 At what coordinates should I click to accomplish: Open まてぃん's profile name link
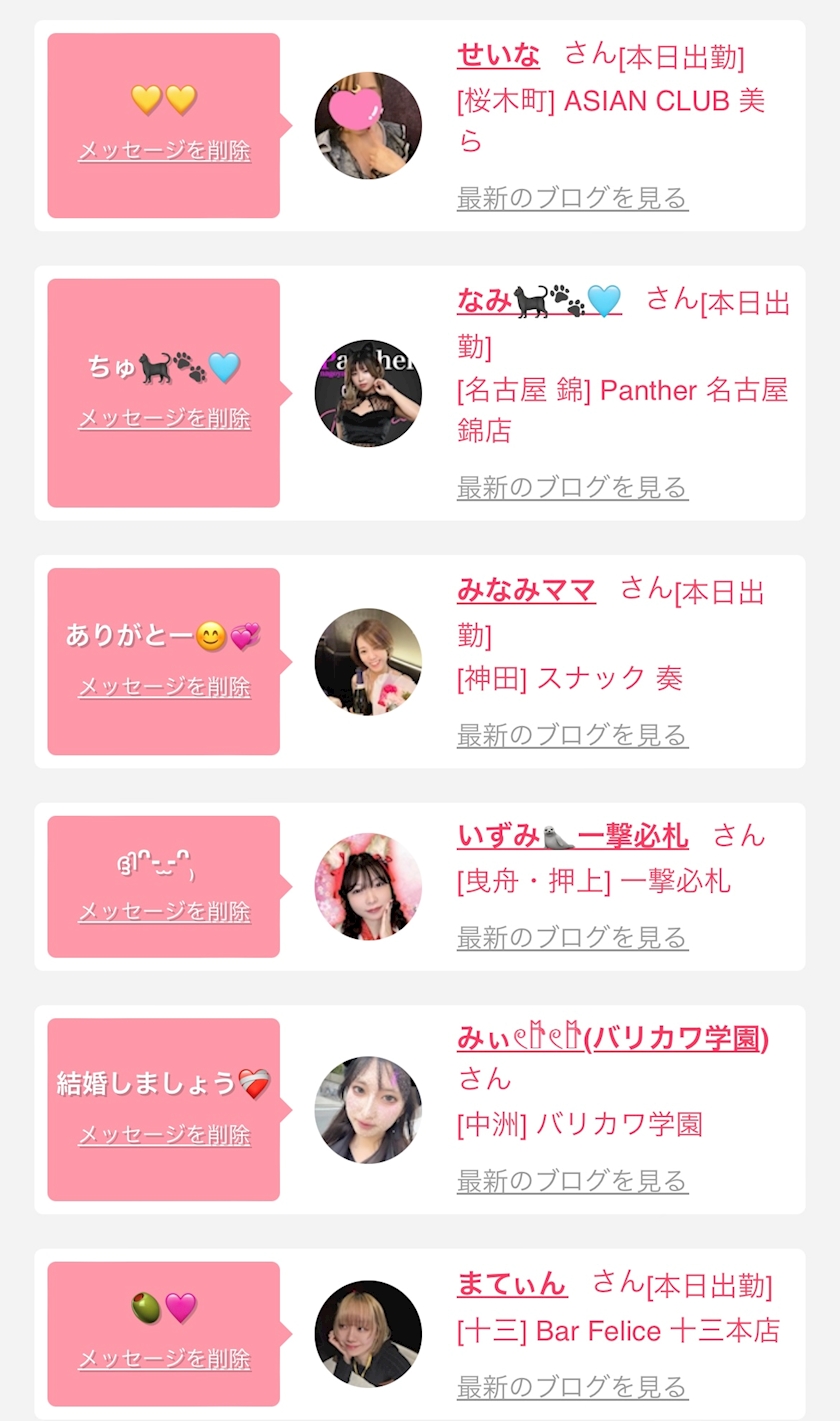point(512,1283)
